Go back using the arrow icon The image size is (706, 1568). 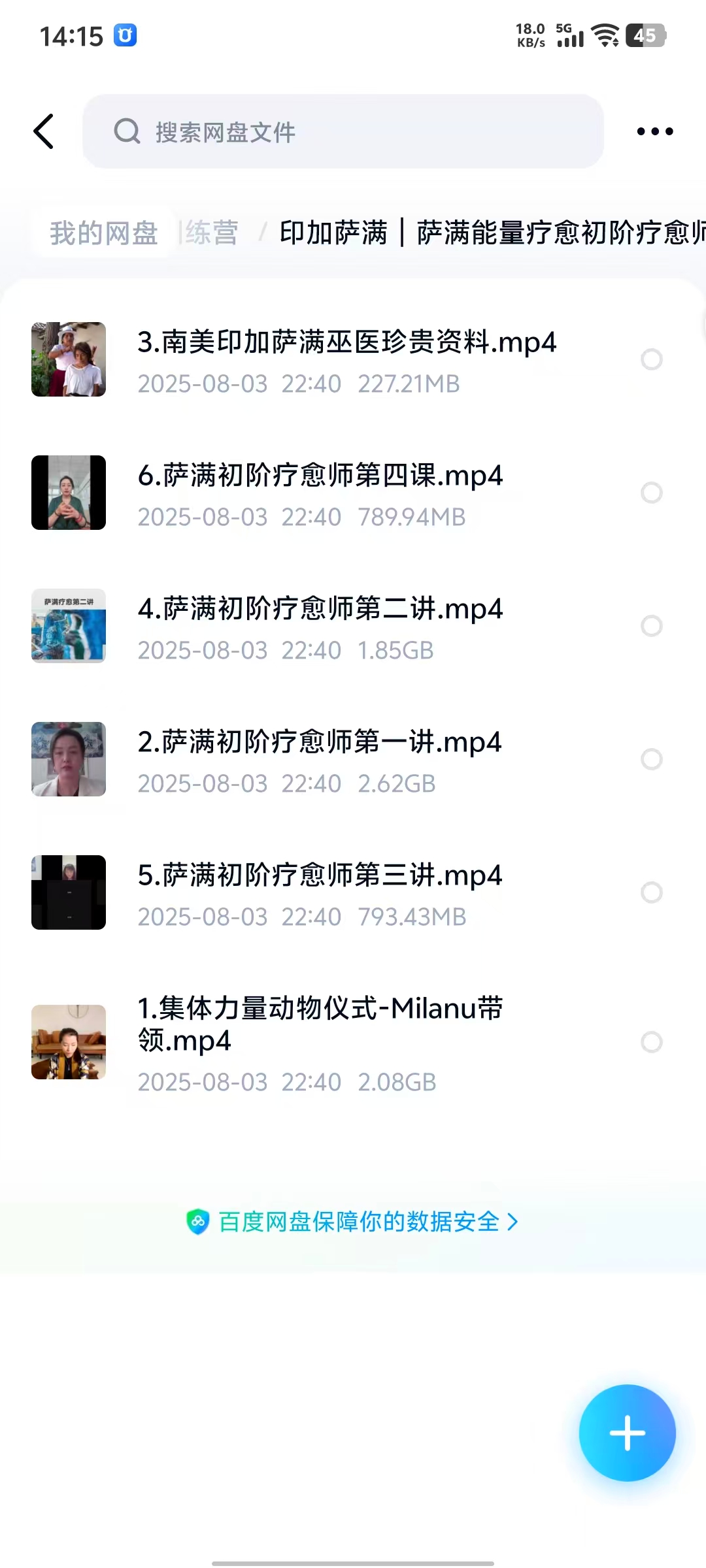point(44,131)
